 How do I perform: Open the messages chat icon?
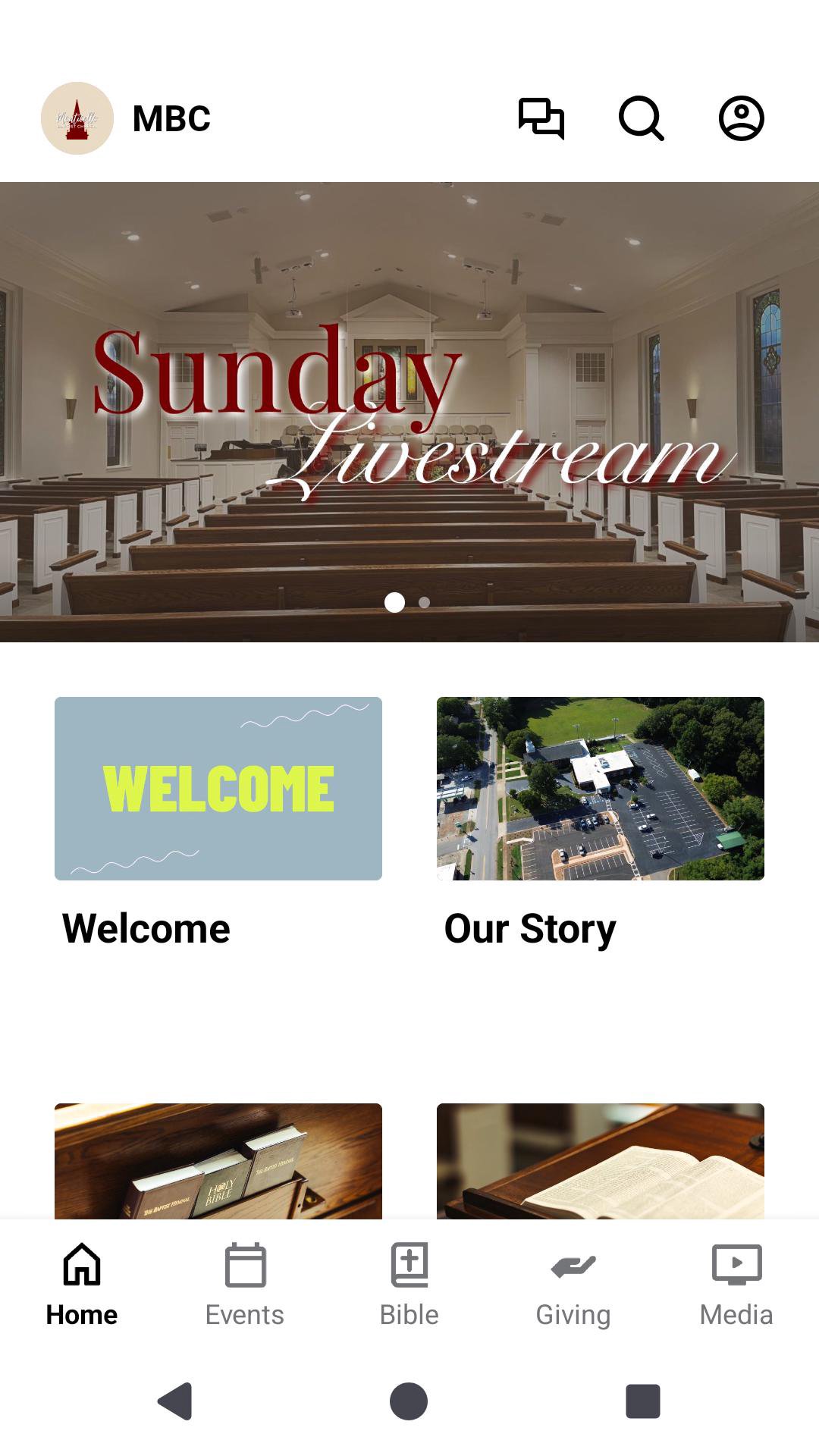point(541,118)
